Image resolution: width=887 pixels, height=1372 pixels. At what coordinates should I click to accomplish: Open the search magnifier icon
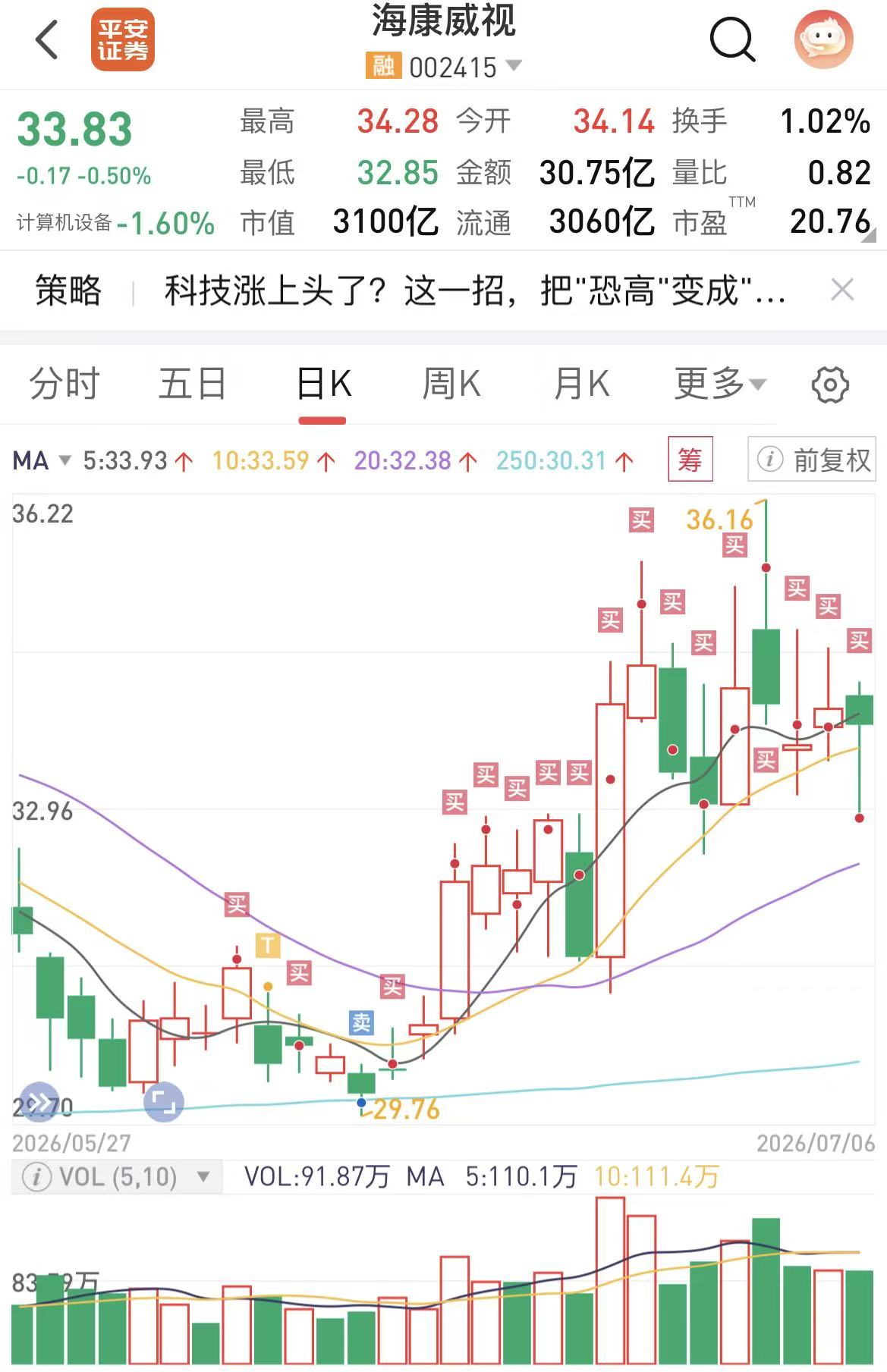coord(732,39)
